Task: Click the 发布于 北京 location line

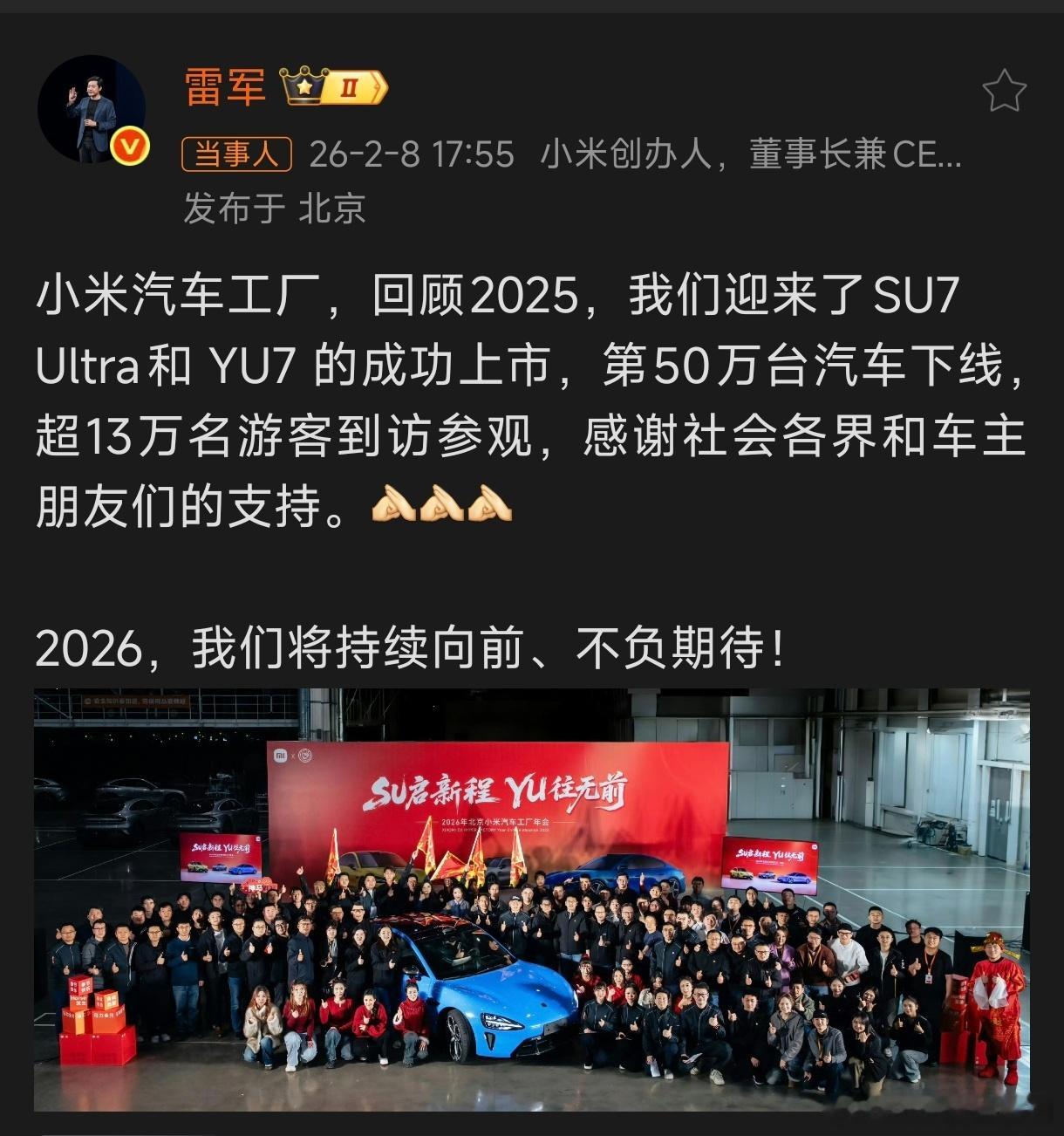Action: coord(275,205)
